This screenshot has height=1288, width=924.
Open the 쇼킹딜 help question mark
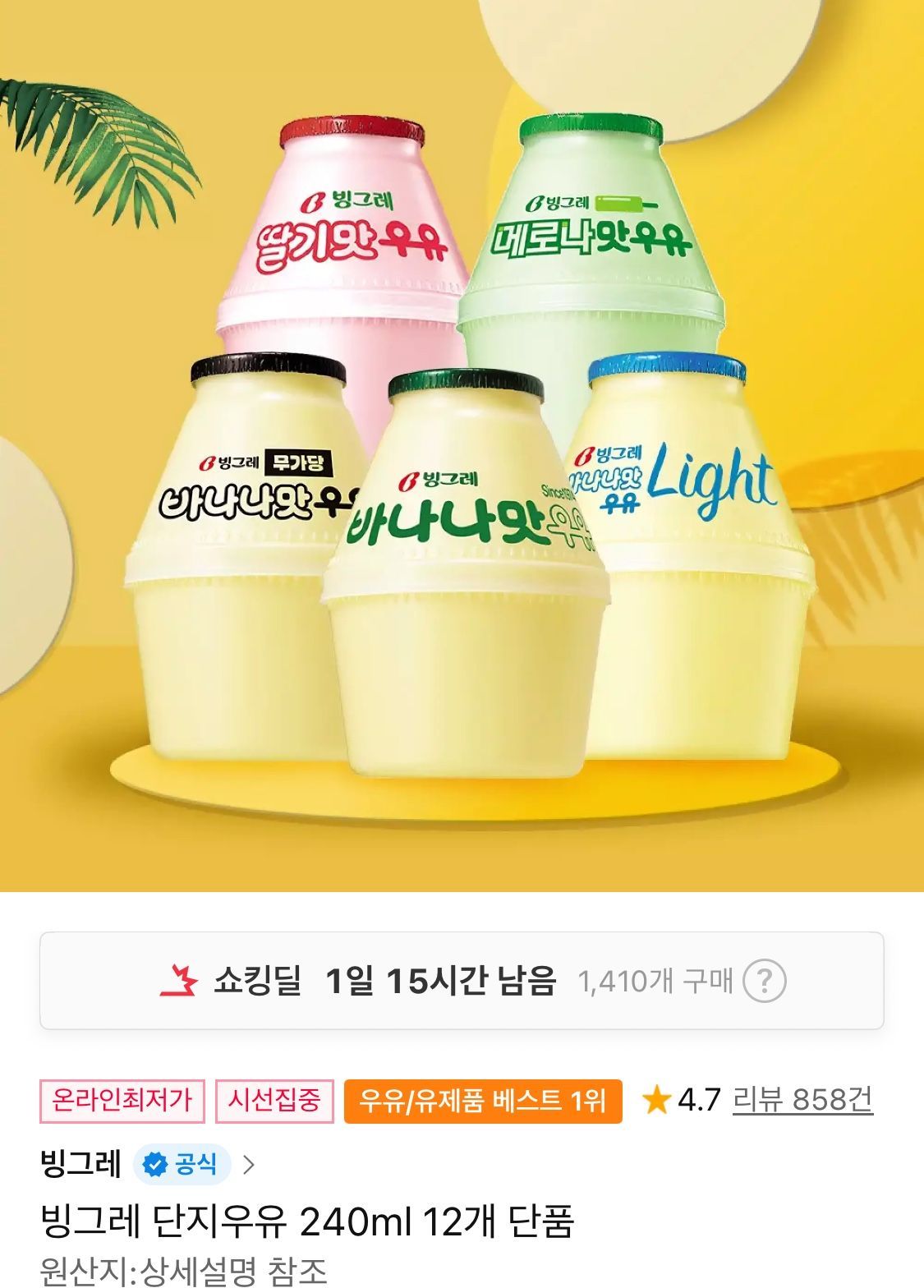coord(764,981)
